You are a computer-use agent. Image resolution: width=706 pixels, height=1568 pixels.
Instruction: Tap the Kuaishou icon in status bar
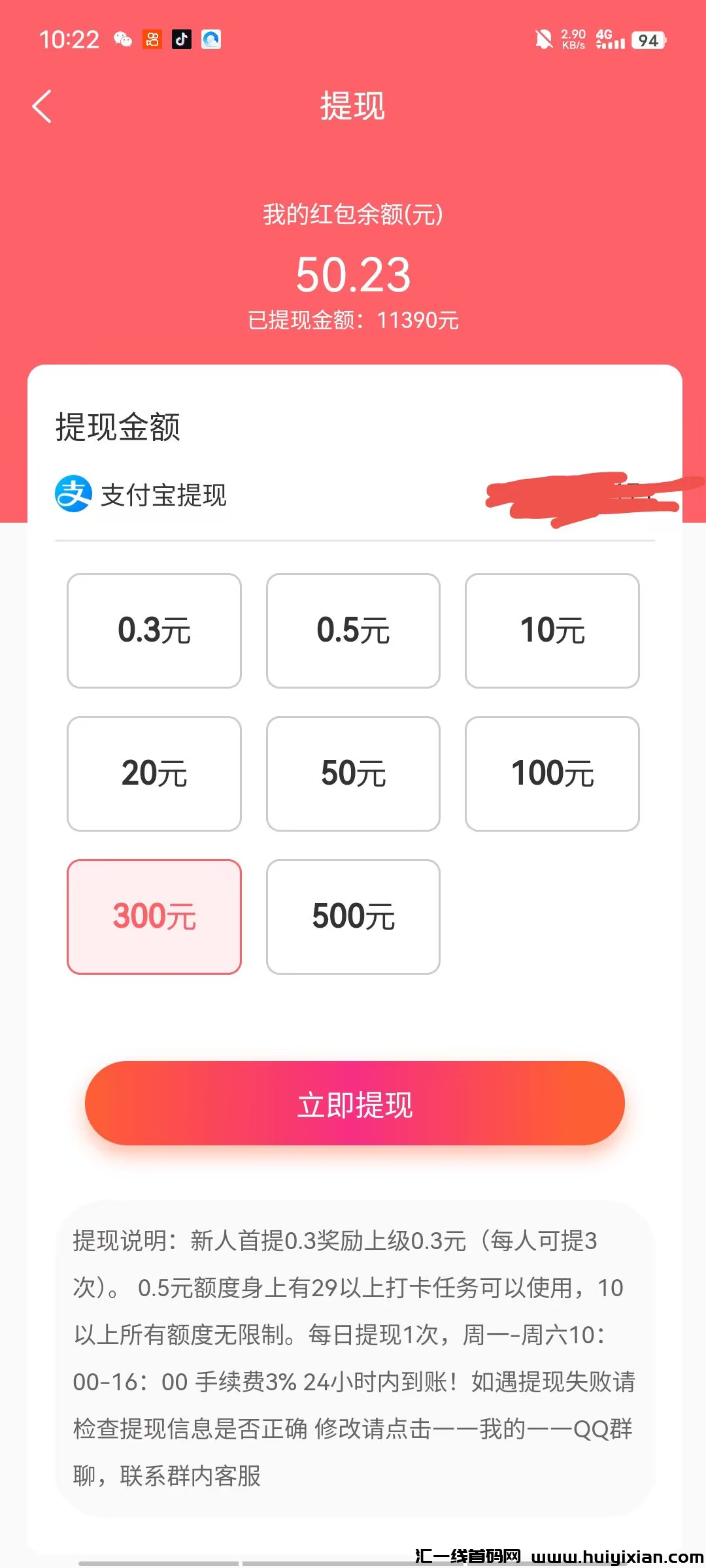pos(151,39)
